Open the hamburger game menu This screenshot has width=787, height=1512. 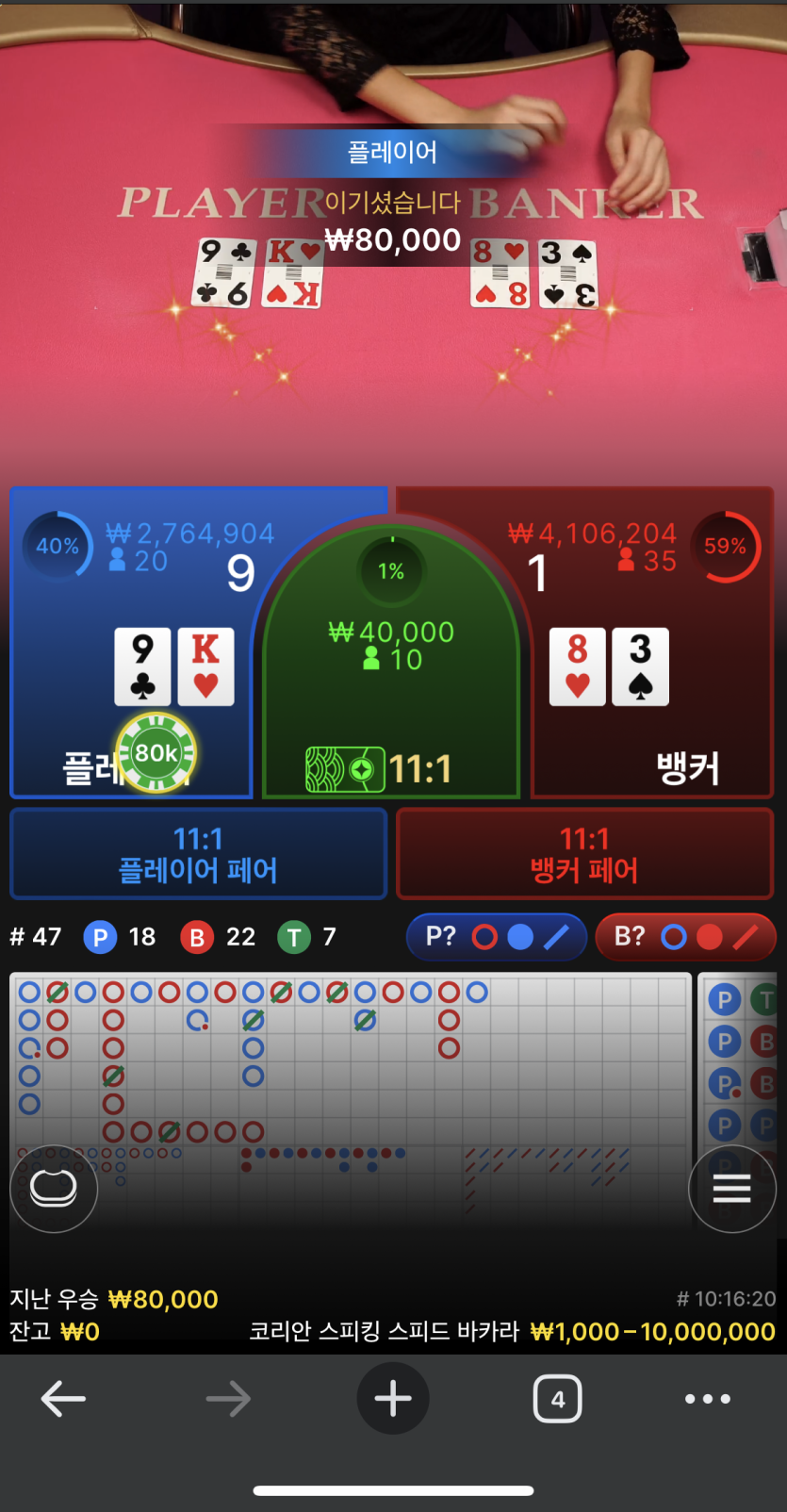click(x=731, y=1189)
